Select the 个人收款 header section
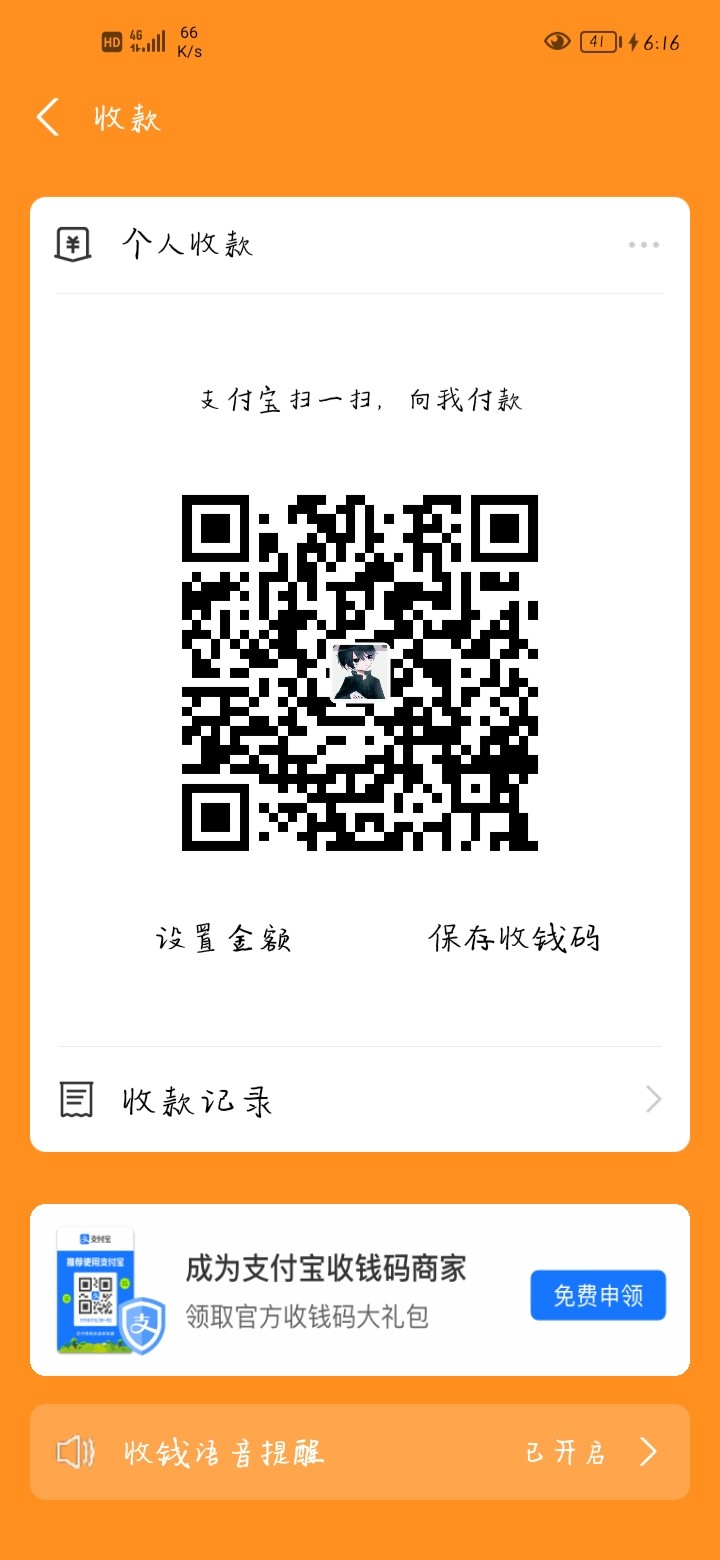The height and width of the screenshot is (1560, 720). 188,243
